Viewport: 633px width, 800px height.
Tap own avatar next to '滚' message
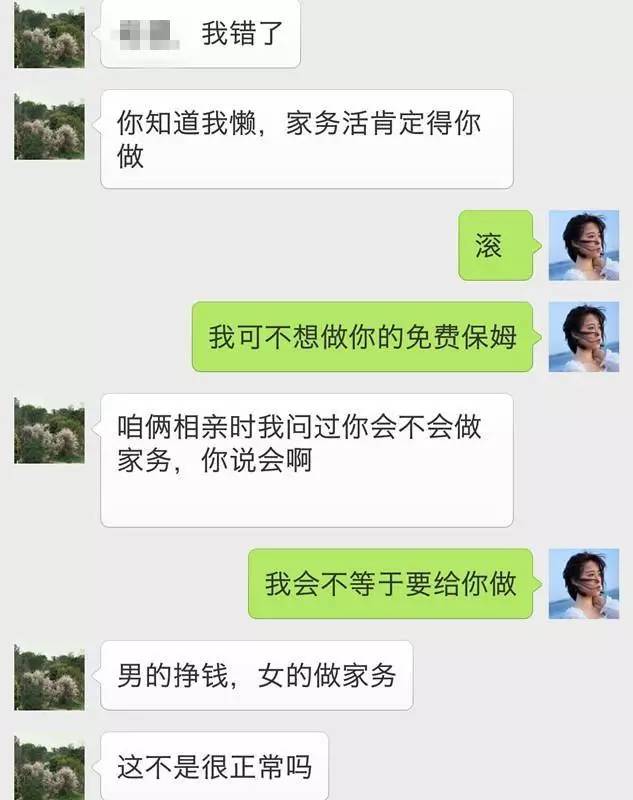click(583, 246)
